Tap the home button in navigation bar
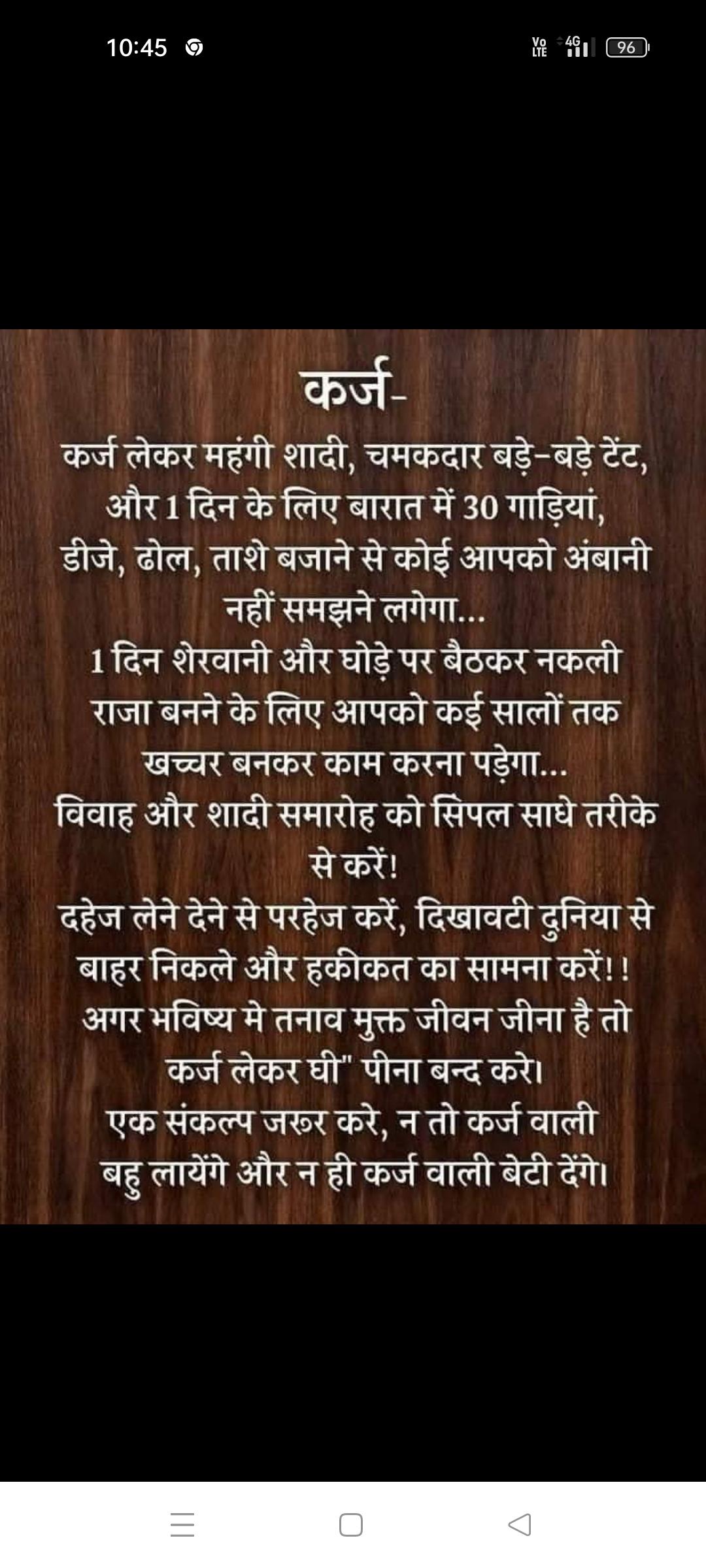 (351, 1525)
